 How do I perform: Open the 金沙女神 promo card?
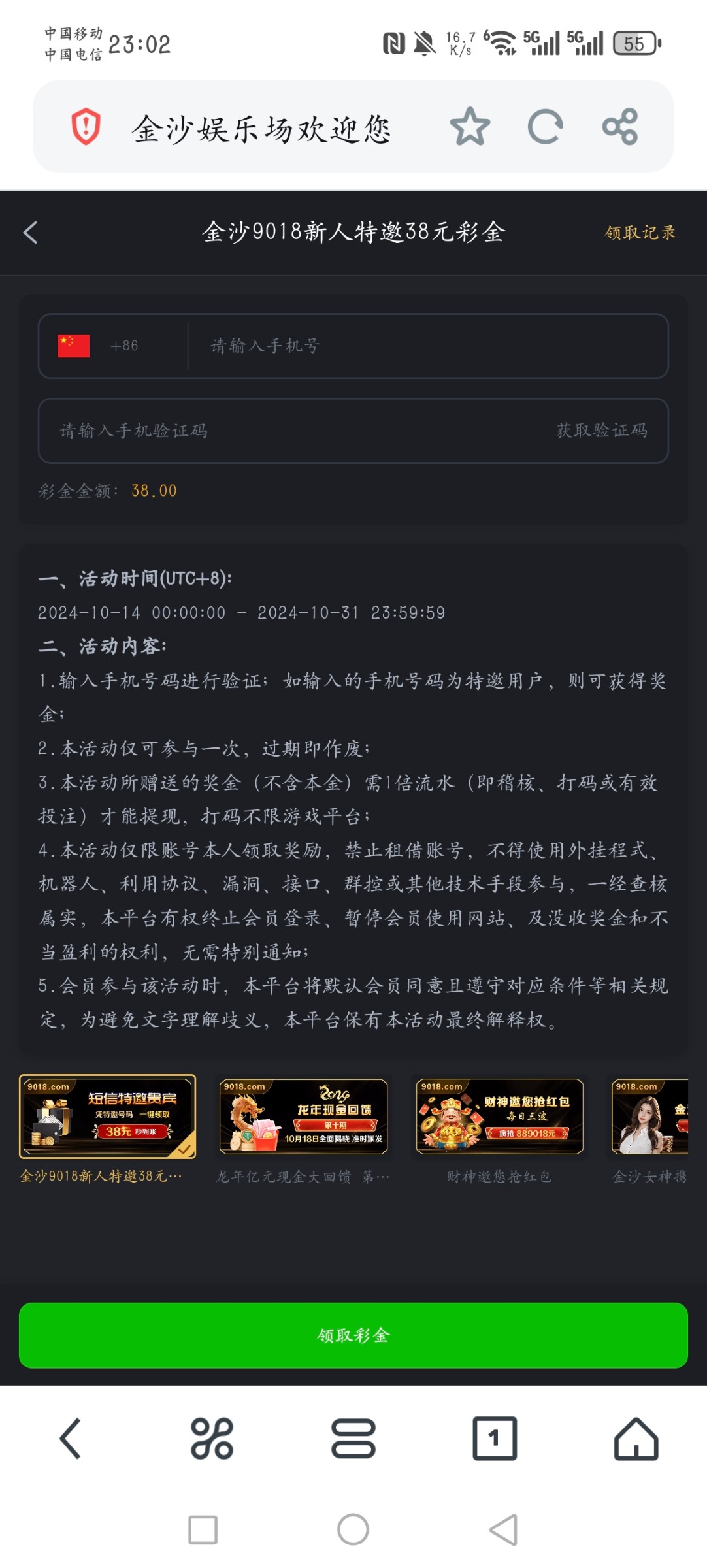click(649, 1116)
